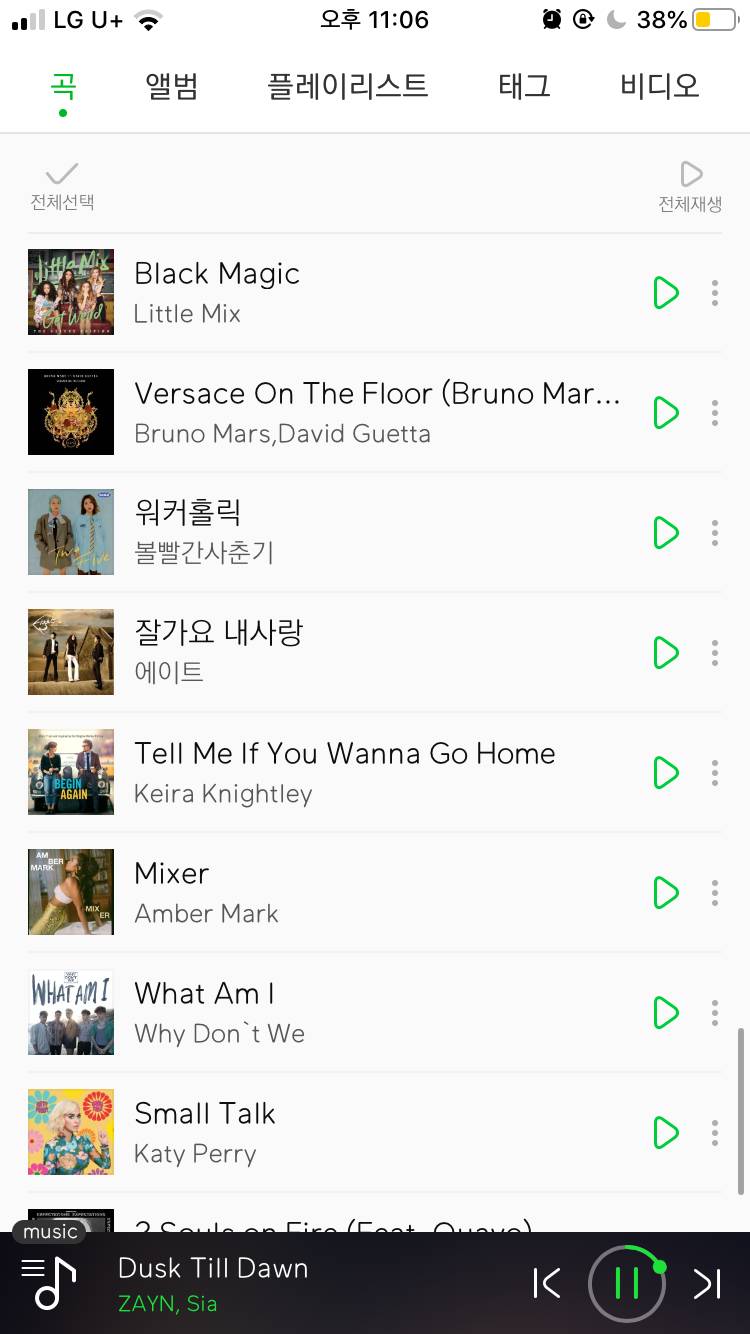
Task: Play Tell Me If You Wanna Go Home
Action: [x=665, y=773]
